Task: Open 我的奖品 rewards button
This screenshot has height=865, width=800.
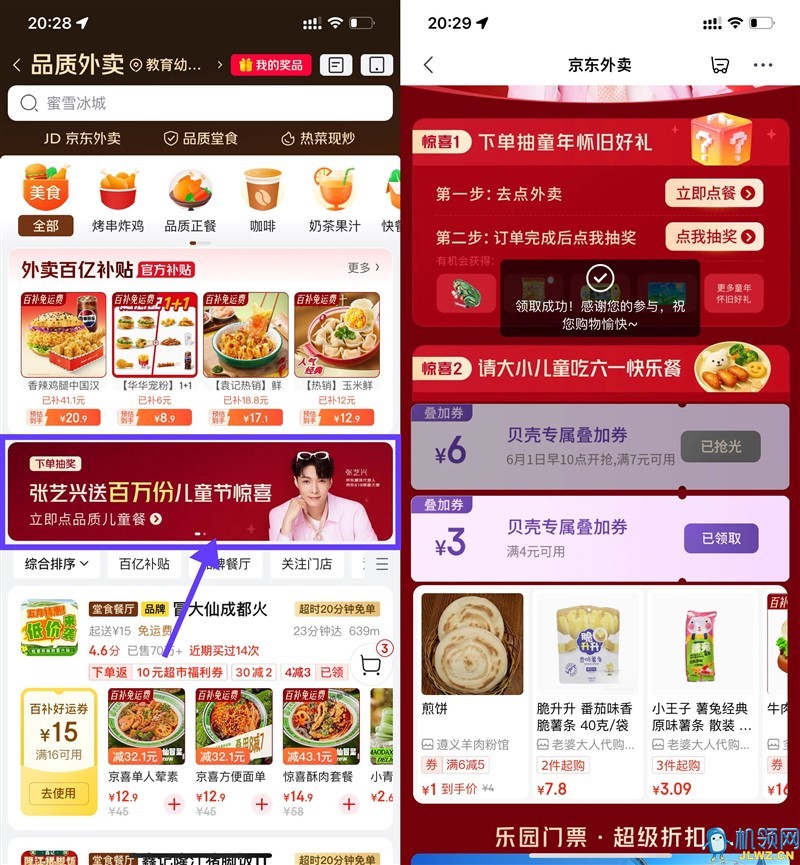Action: point(271,65)
